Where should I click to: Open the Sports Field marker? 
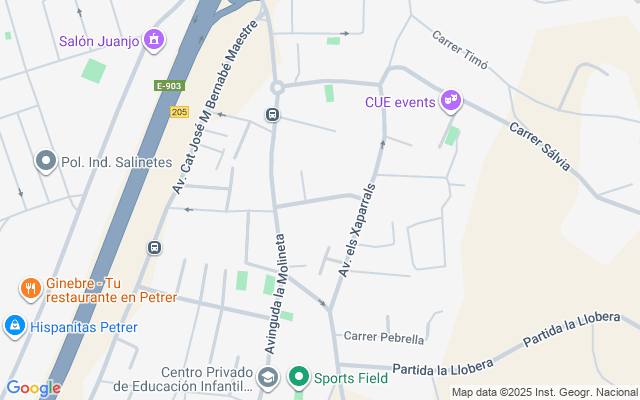click(298, 377)
